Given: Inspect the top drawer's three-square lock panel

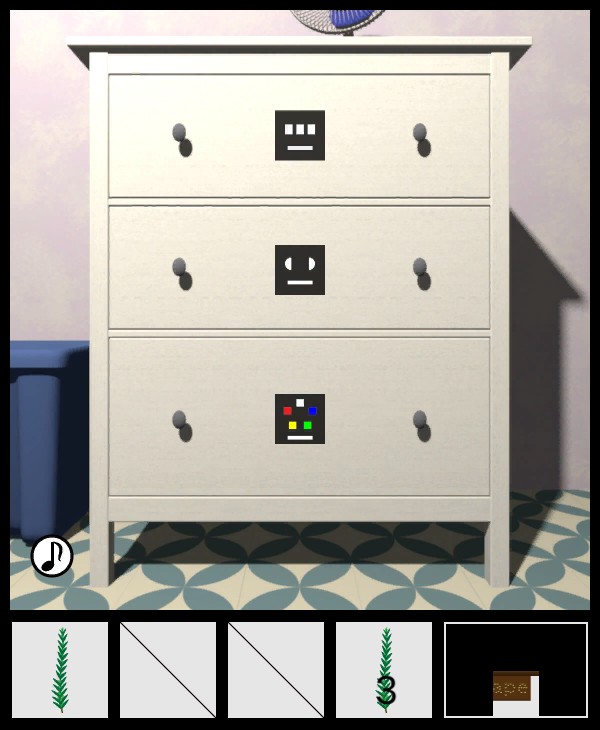Looking at the screenshot, I should point(300,135).
